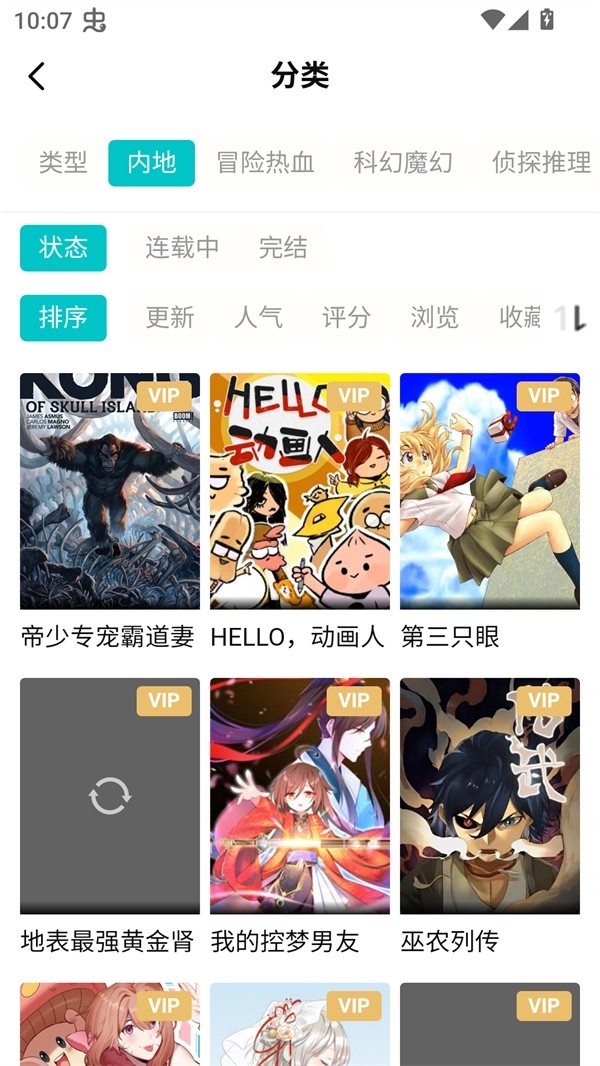600x1066 pixels.
Task: Sort the list by 人气
Action: pos(258,318)
